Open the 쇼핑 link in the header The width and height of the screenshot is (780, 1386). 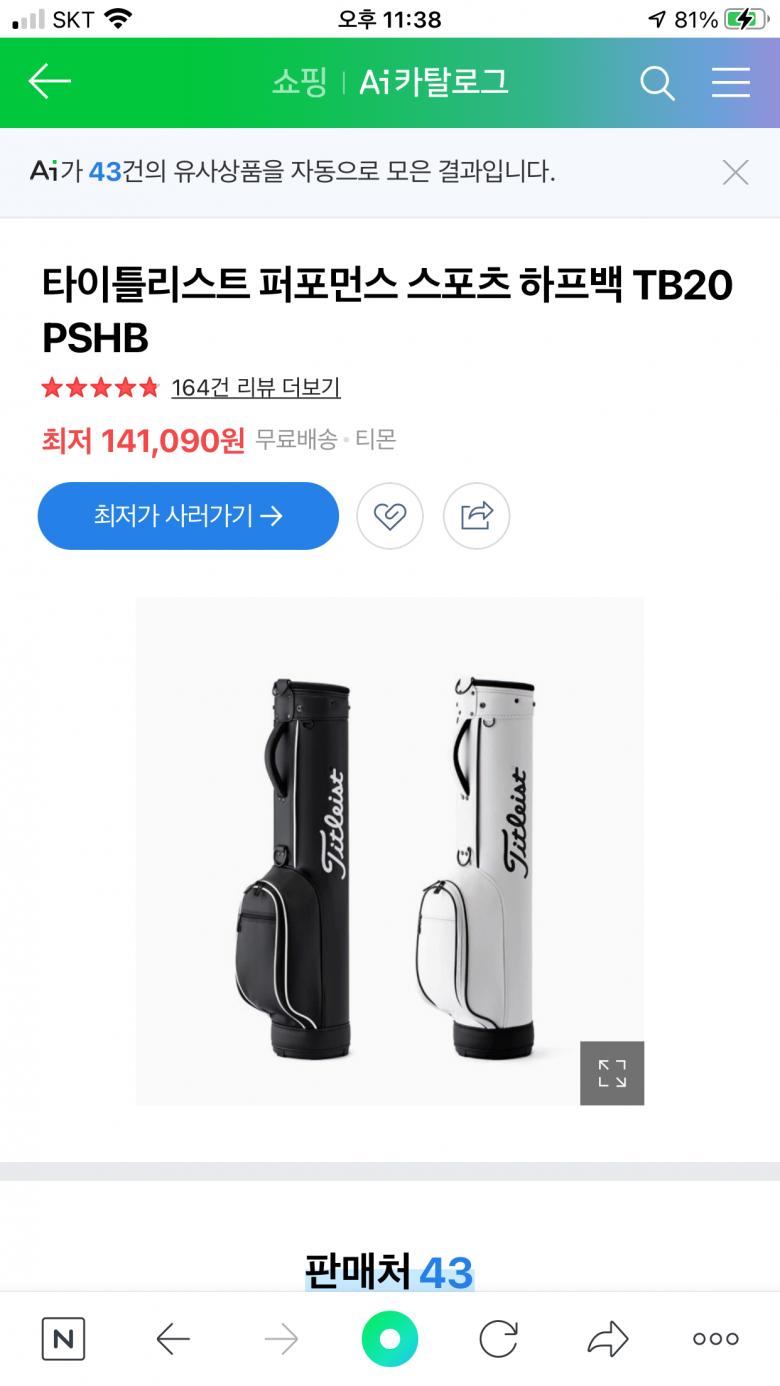point(299,83)
